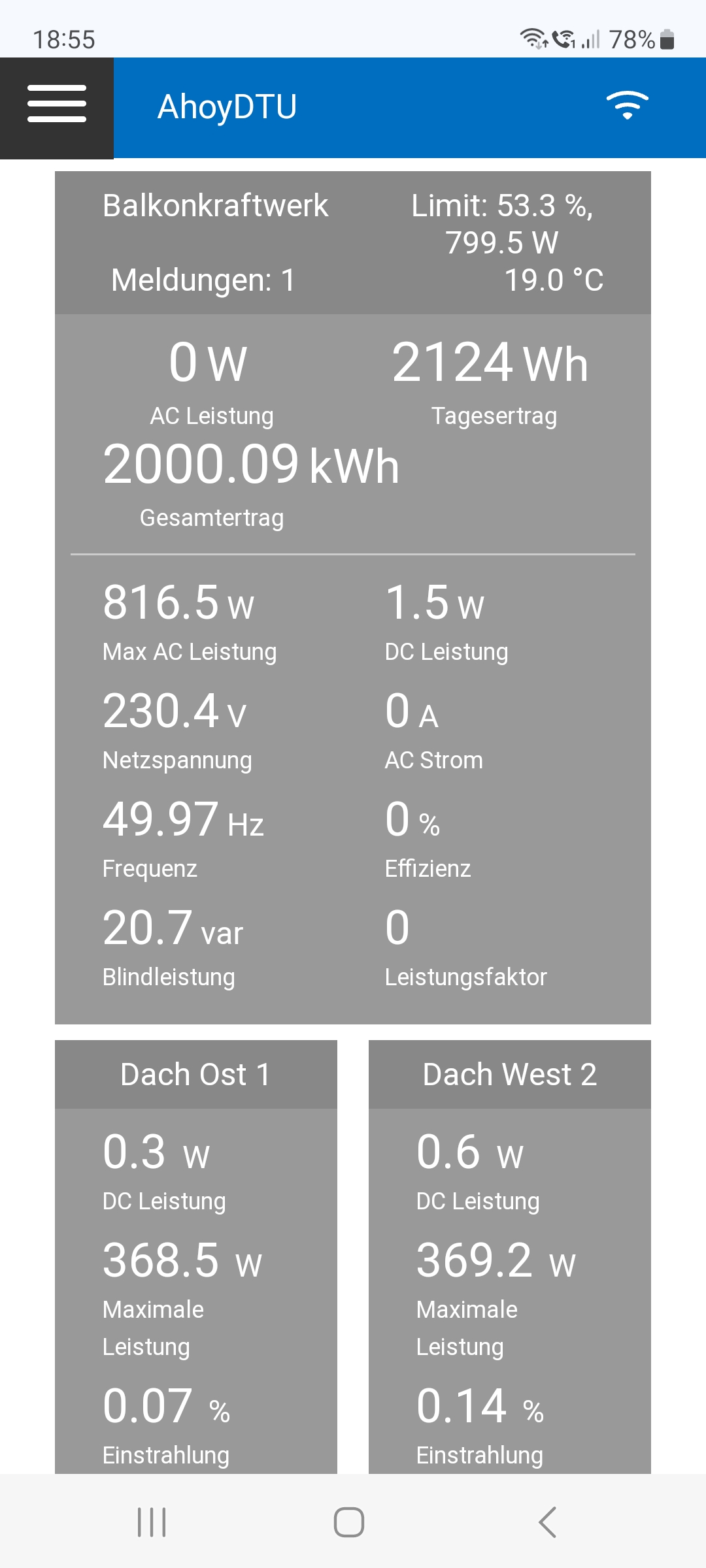Open the recent apps overview
The height and width of the screenshot is (1568, 706).
pos(152,1522)
